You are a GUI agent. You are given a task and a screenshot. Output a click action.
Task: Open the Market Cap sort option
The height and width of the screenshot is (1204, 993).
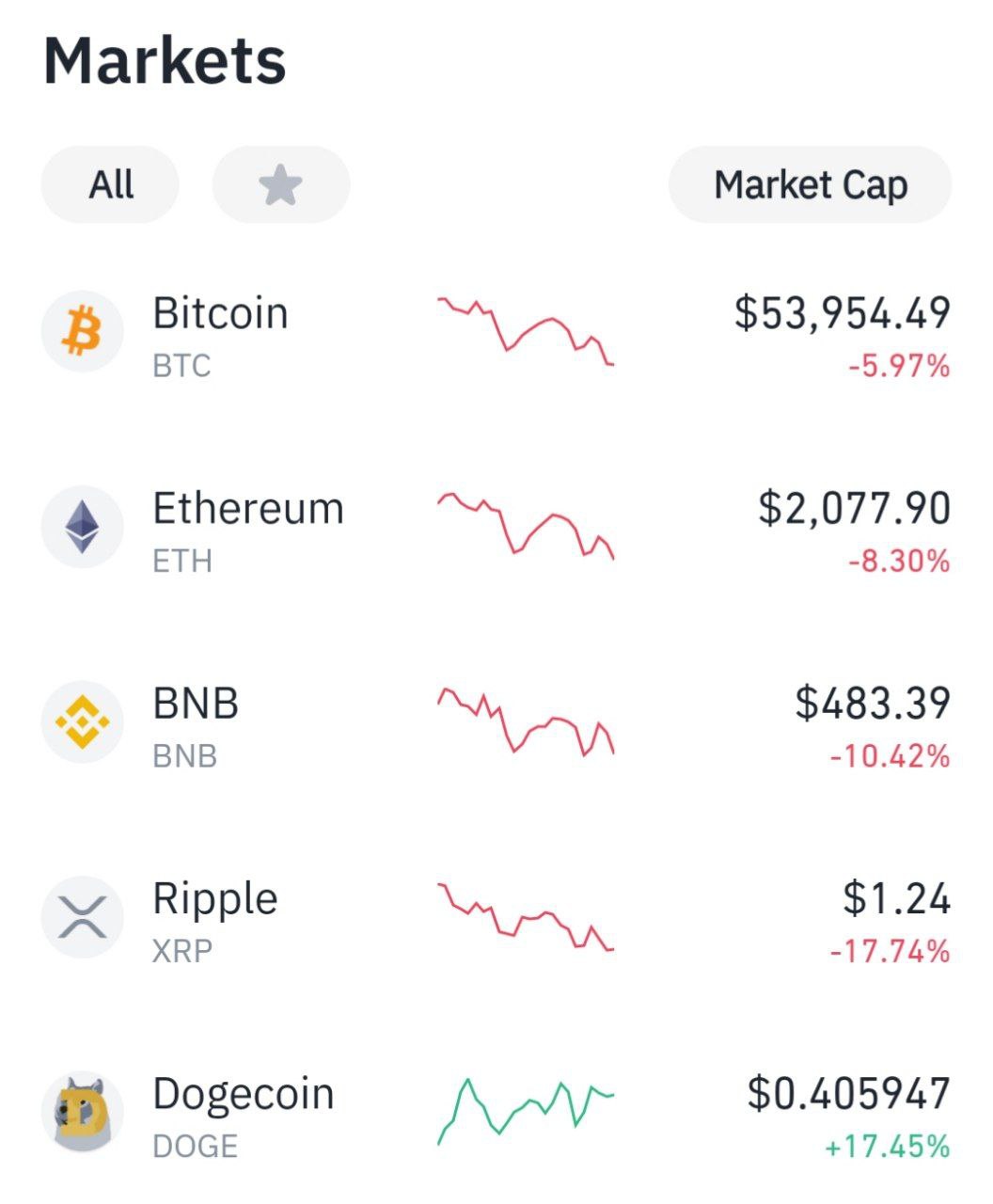click(810, 185)
